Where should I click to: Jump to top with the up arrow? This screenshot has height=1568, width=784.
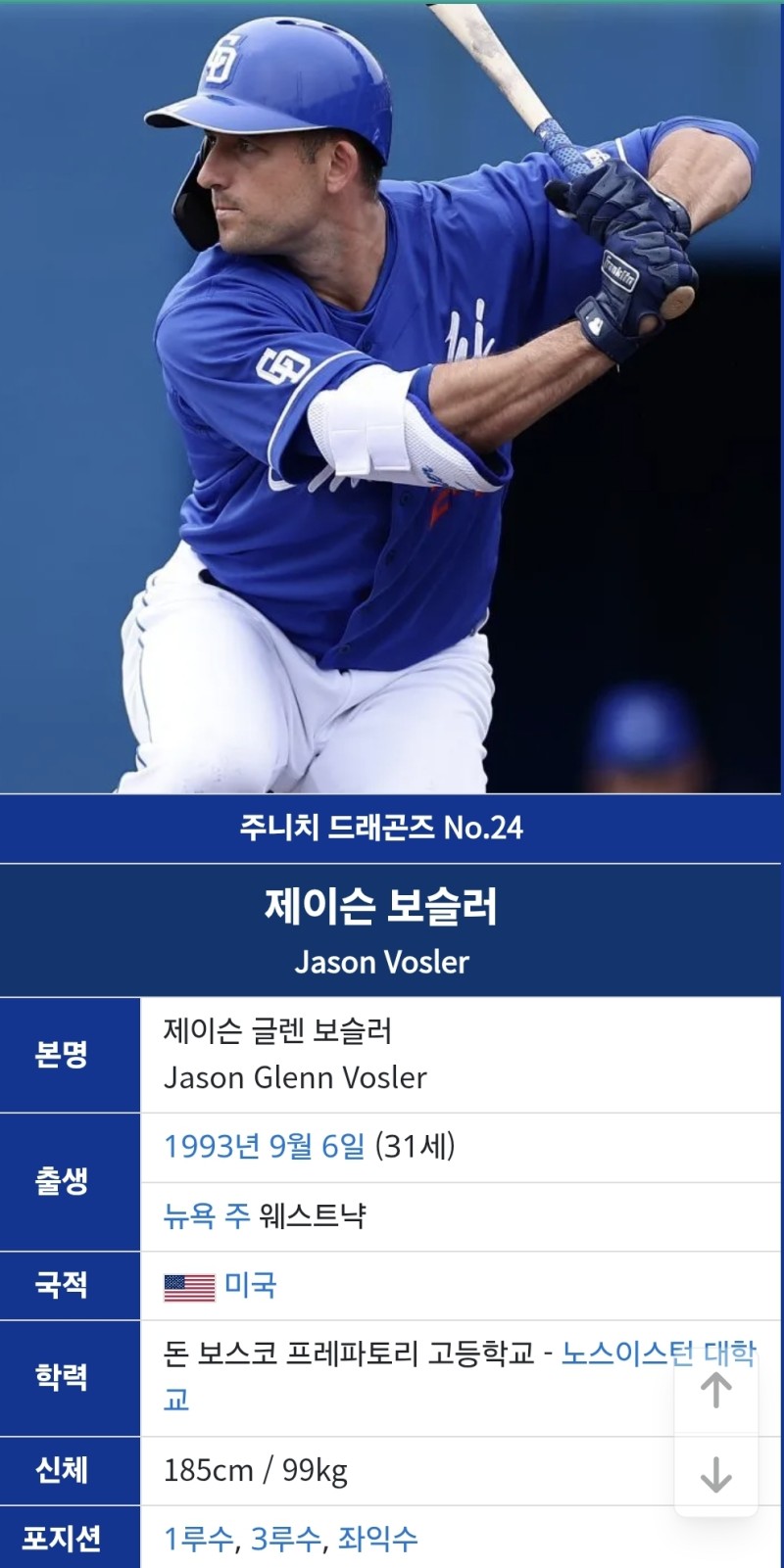coord(716,1389)
